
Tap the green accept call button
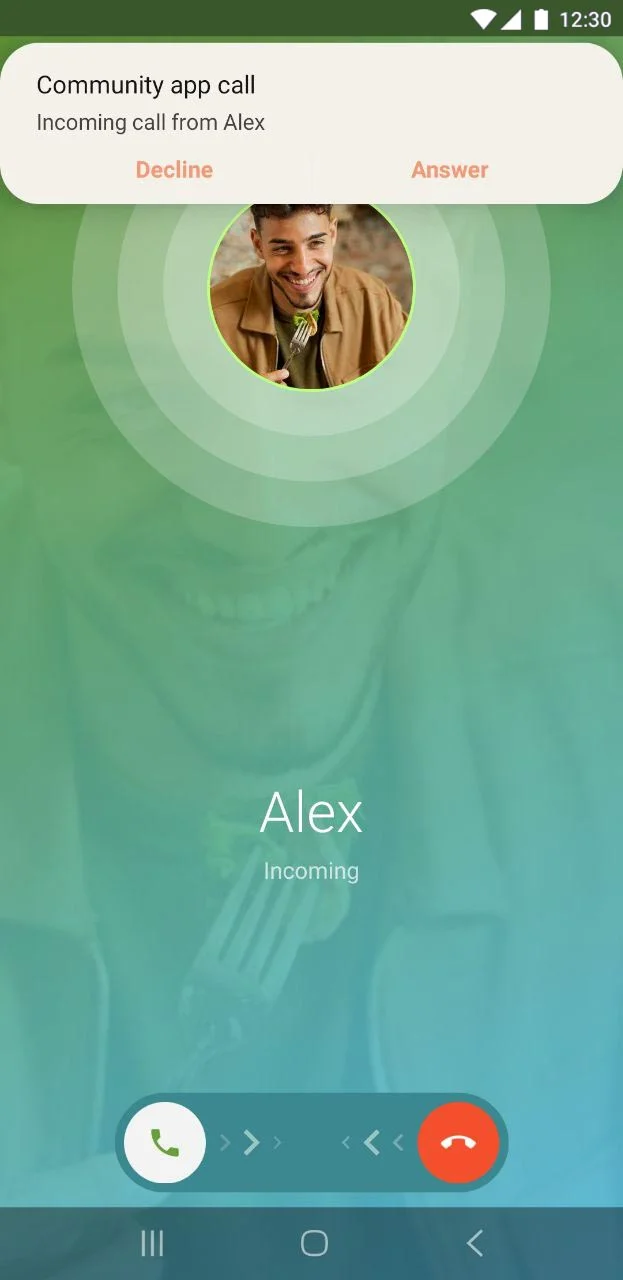(165, 1142)
